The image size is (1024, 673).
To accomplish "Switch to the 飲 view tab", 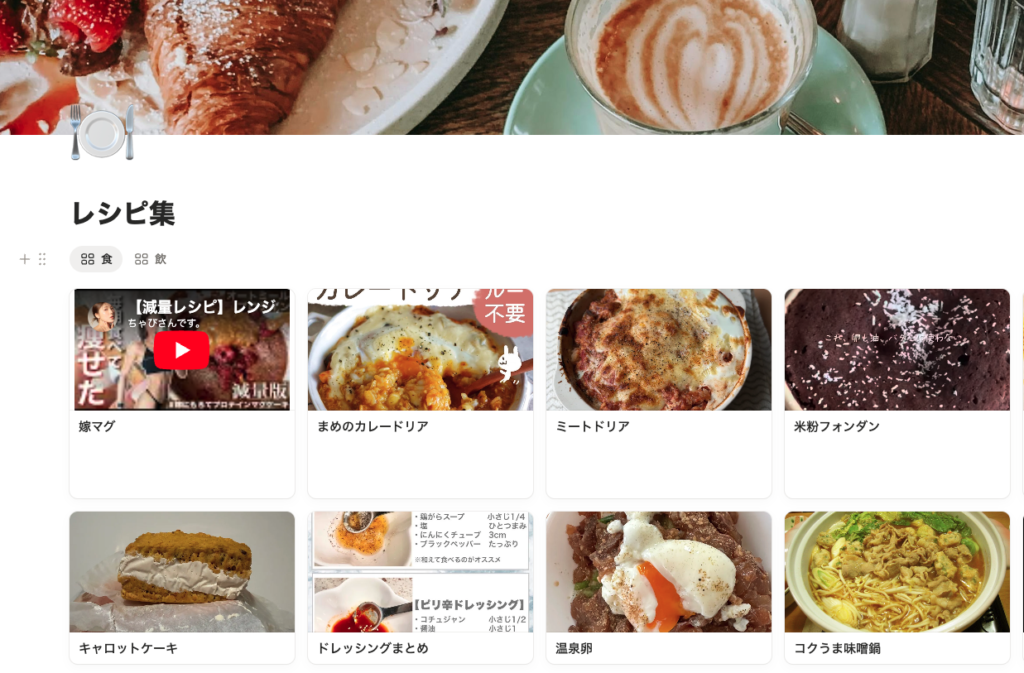I will point(150,259).
